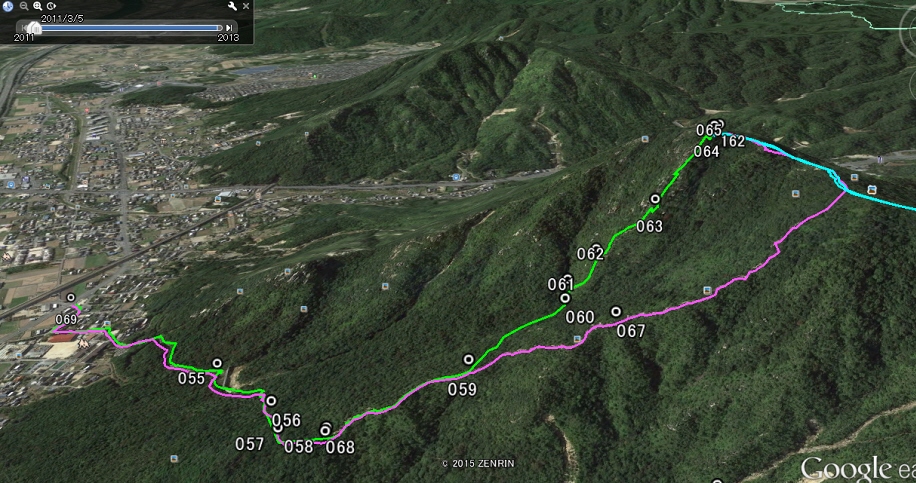The image size is (916, 483).
Task: Select waypoint 059 placemark
Action: [467, 359]
